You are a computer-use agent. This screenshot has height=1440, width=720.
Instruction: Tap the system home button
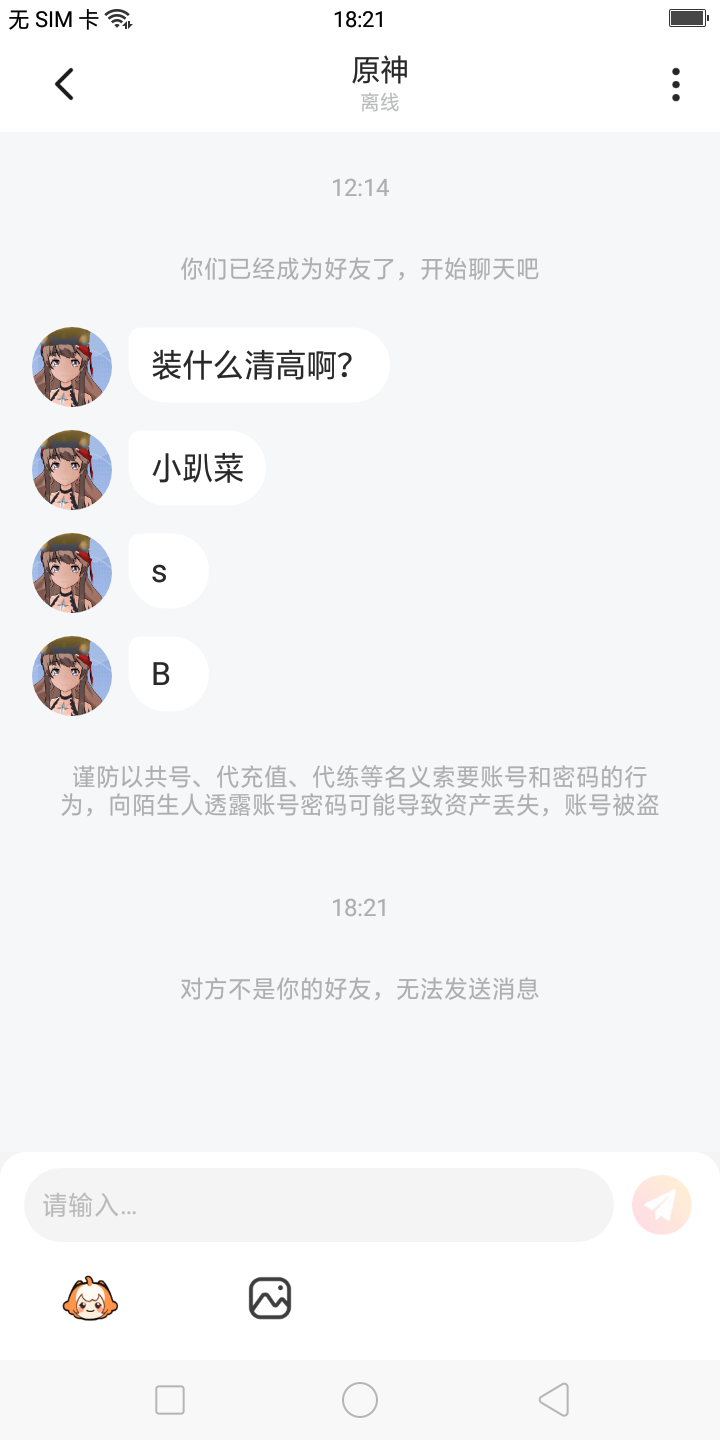[360, 1400]
